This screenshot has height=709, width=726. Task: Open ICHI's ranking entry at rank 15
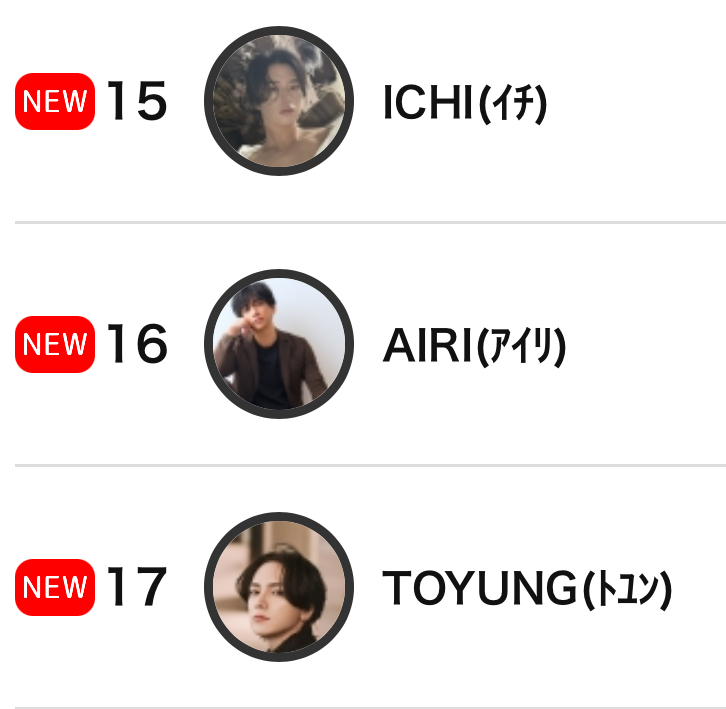point(464,103)
